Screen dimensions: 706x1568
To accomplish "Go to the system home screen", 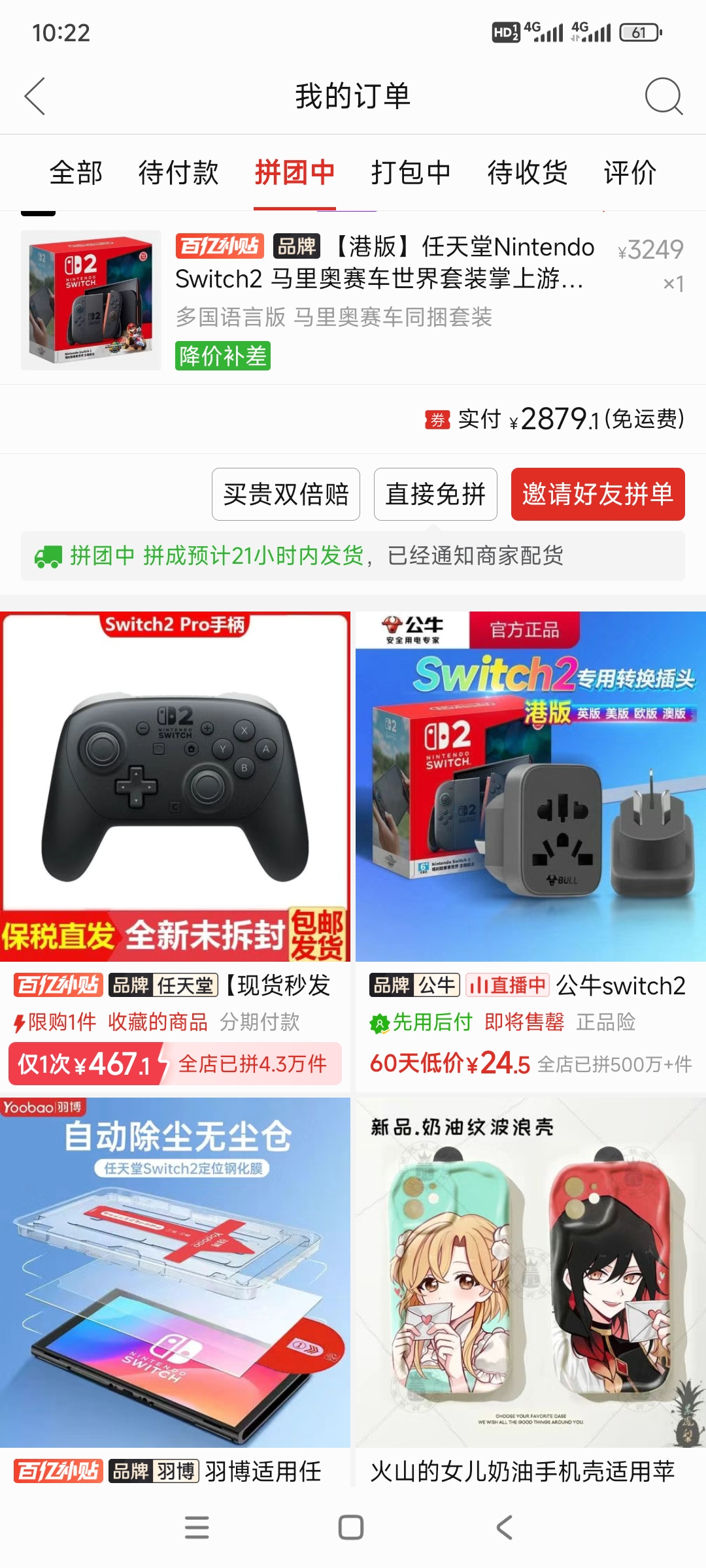I will click(x=351, y=1527).
